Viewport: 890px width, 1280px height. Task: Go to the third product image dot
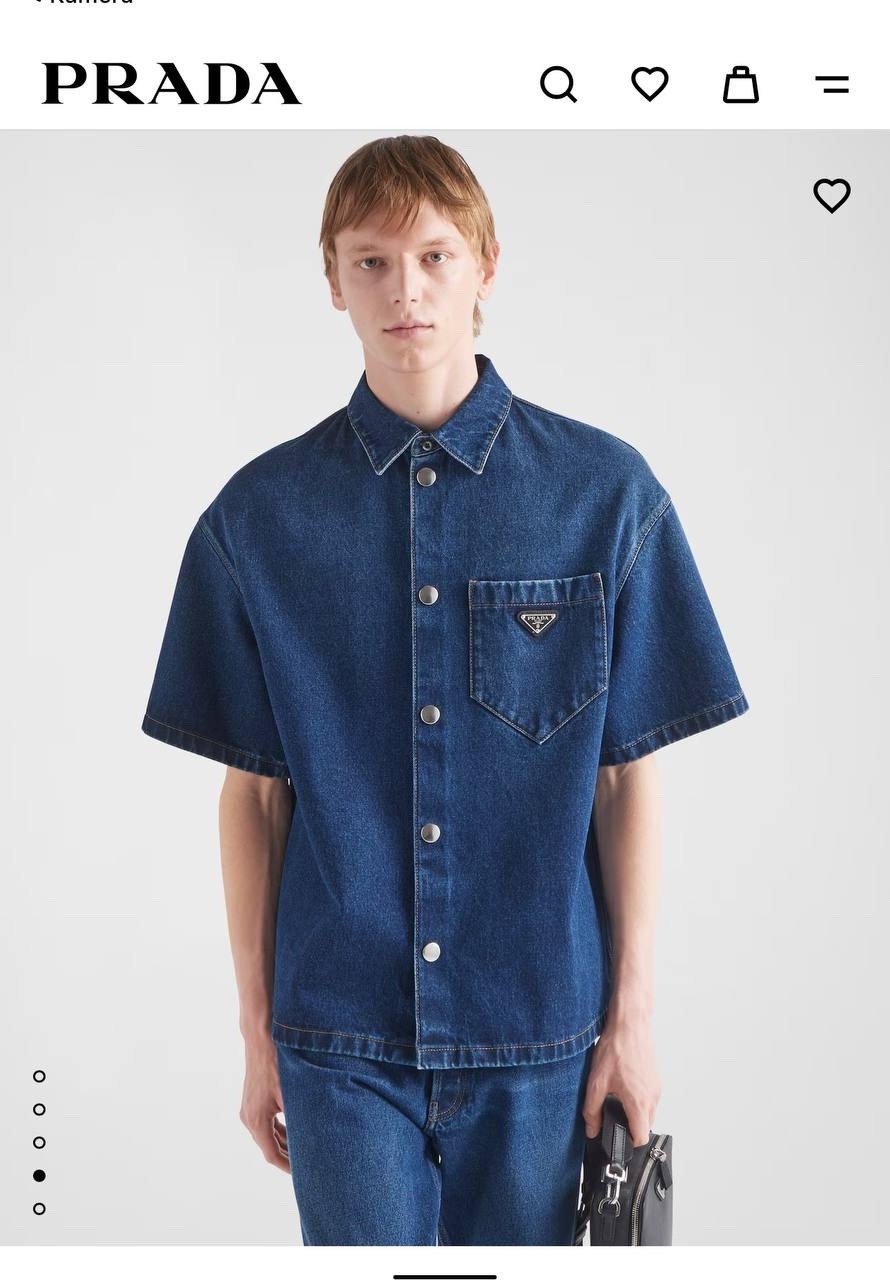[39, 1142]
